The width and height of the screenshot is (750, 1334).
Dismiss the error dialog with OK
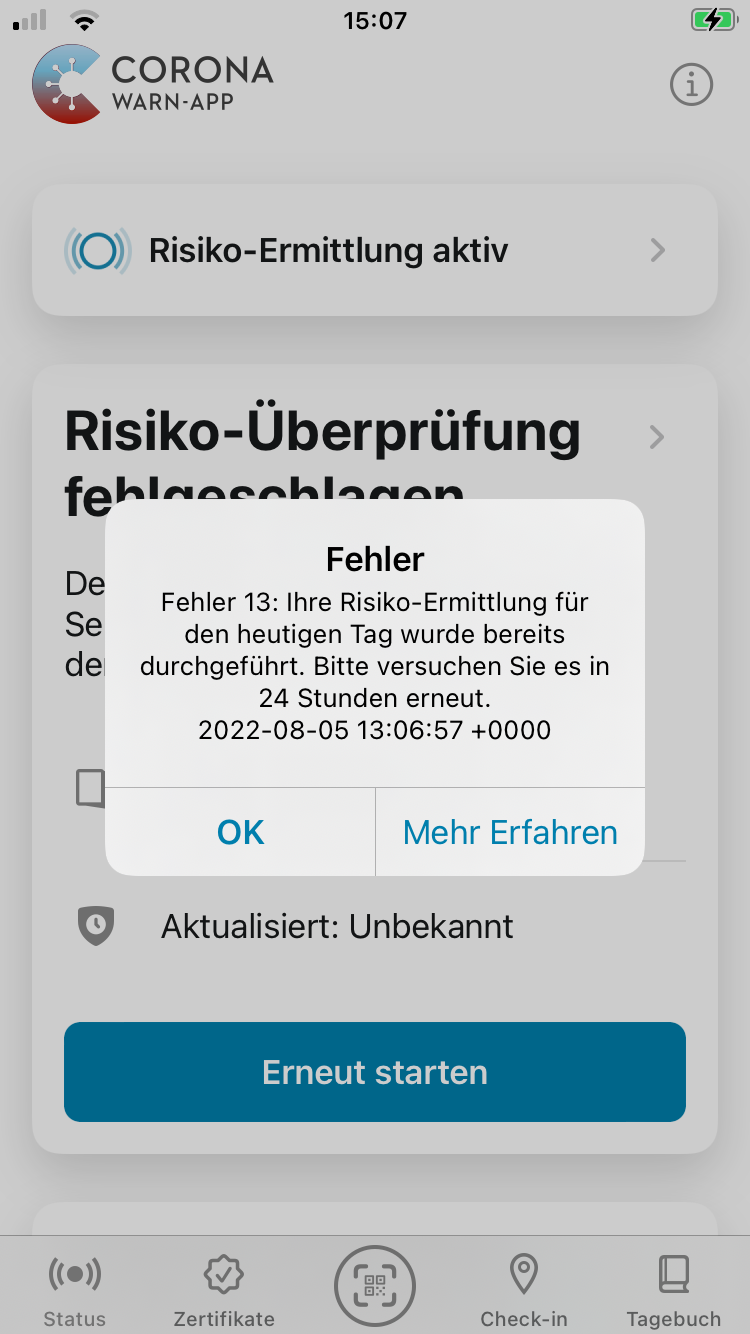[240, 832]
